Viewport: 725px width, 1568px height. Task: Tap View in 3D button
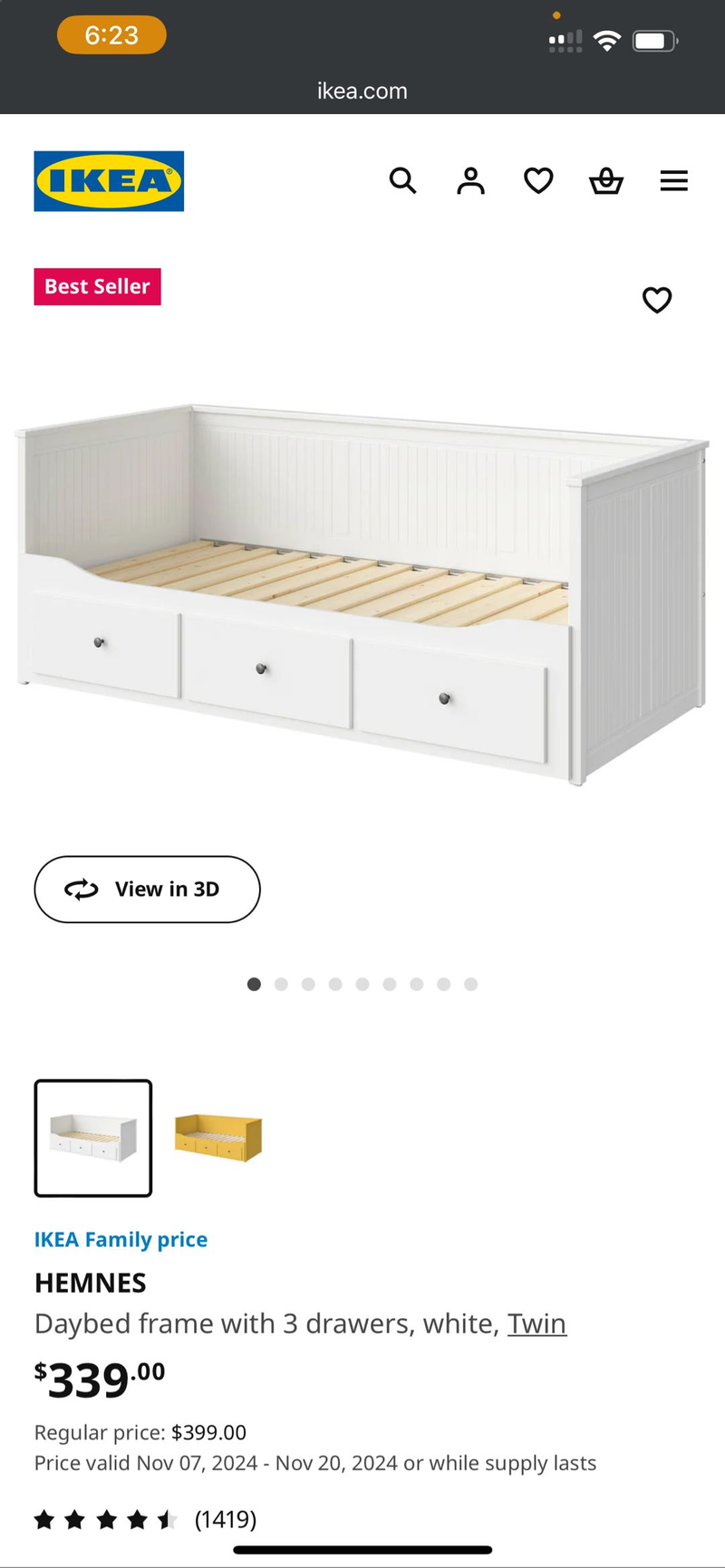click(147, 890)
